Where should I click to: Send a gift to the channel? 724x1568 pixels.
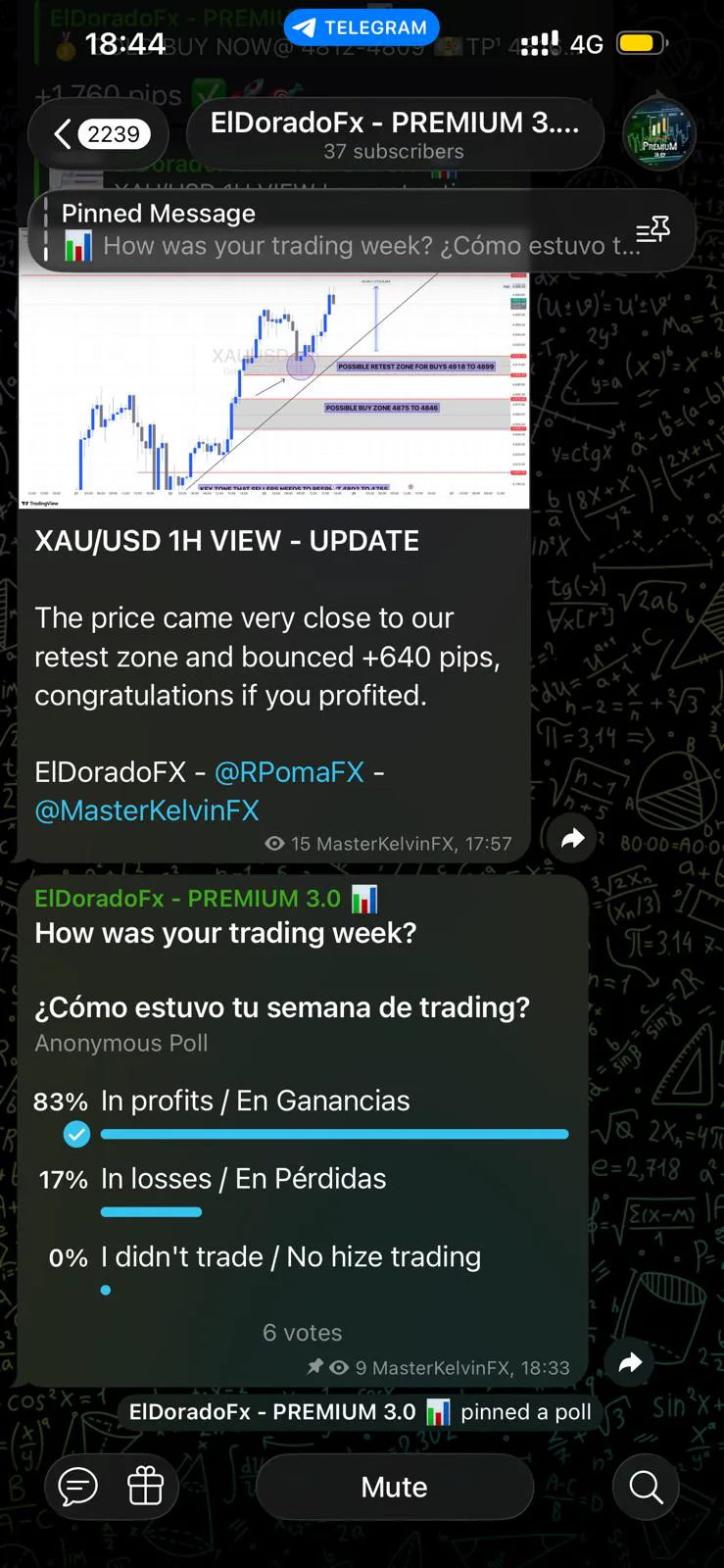(x=145, y=1488)
